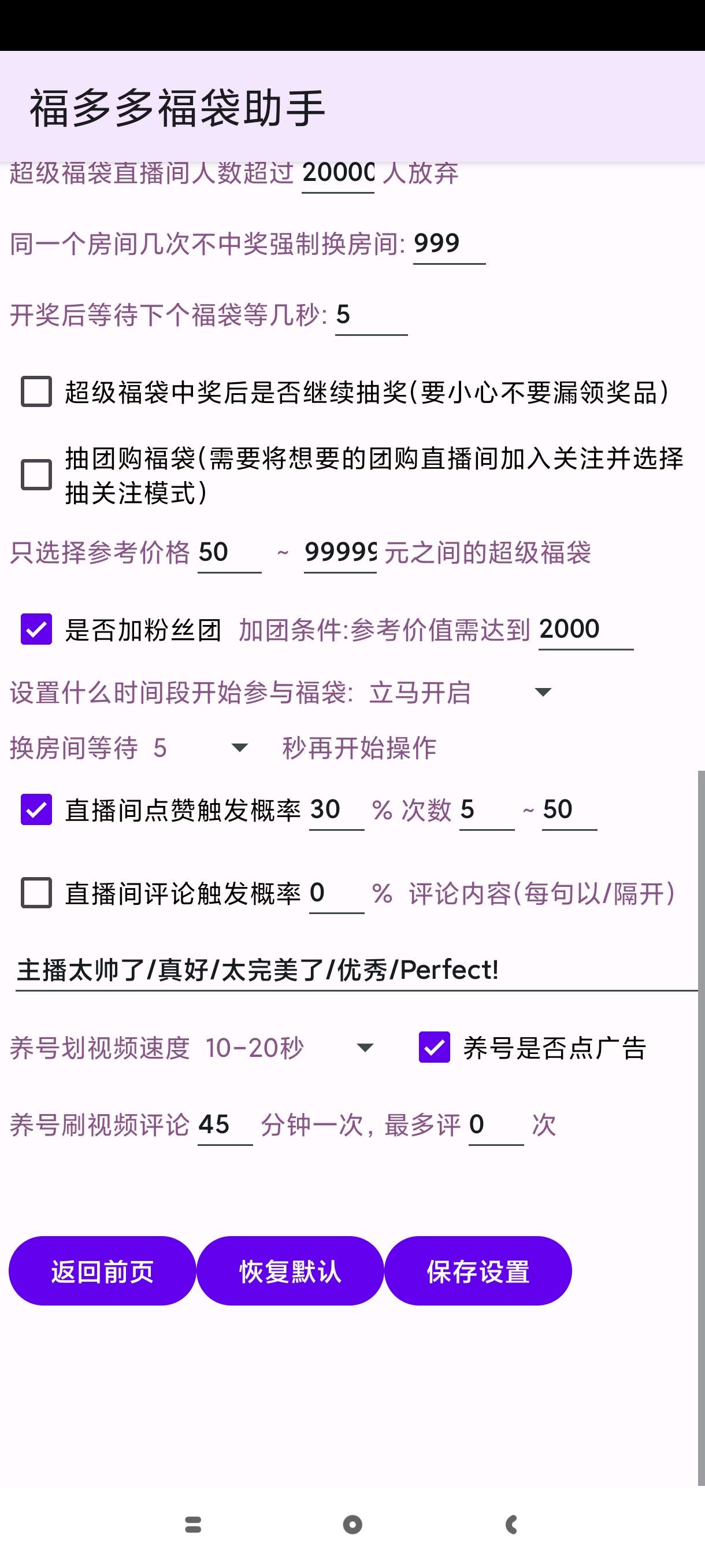Expand the 换房间等待 seconds dropdown
This screenshot has height=1568, width=705.
coord(201,748)
